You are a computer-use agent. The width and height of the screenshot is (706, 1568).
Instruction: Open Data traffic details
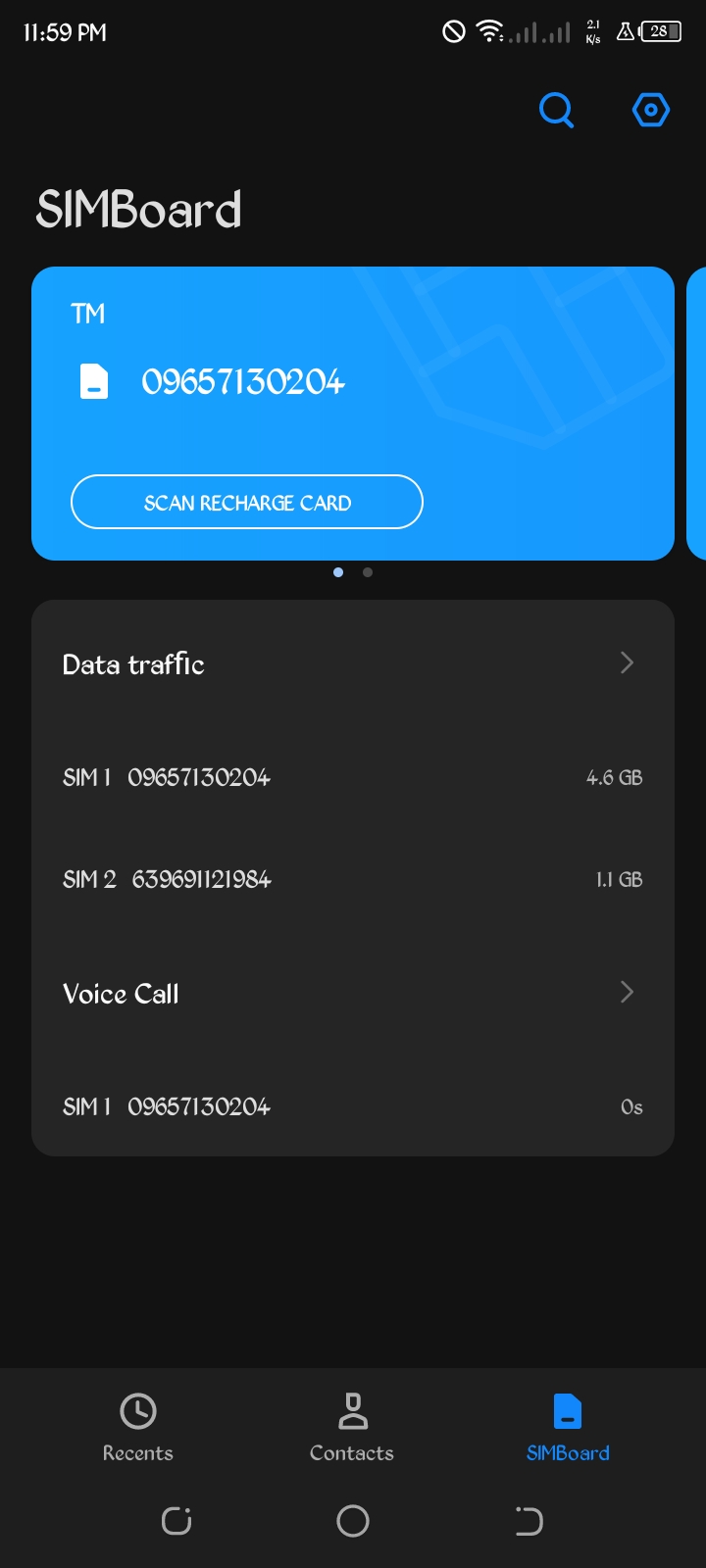pos(353,663)
